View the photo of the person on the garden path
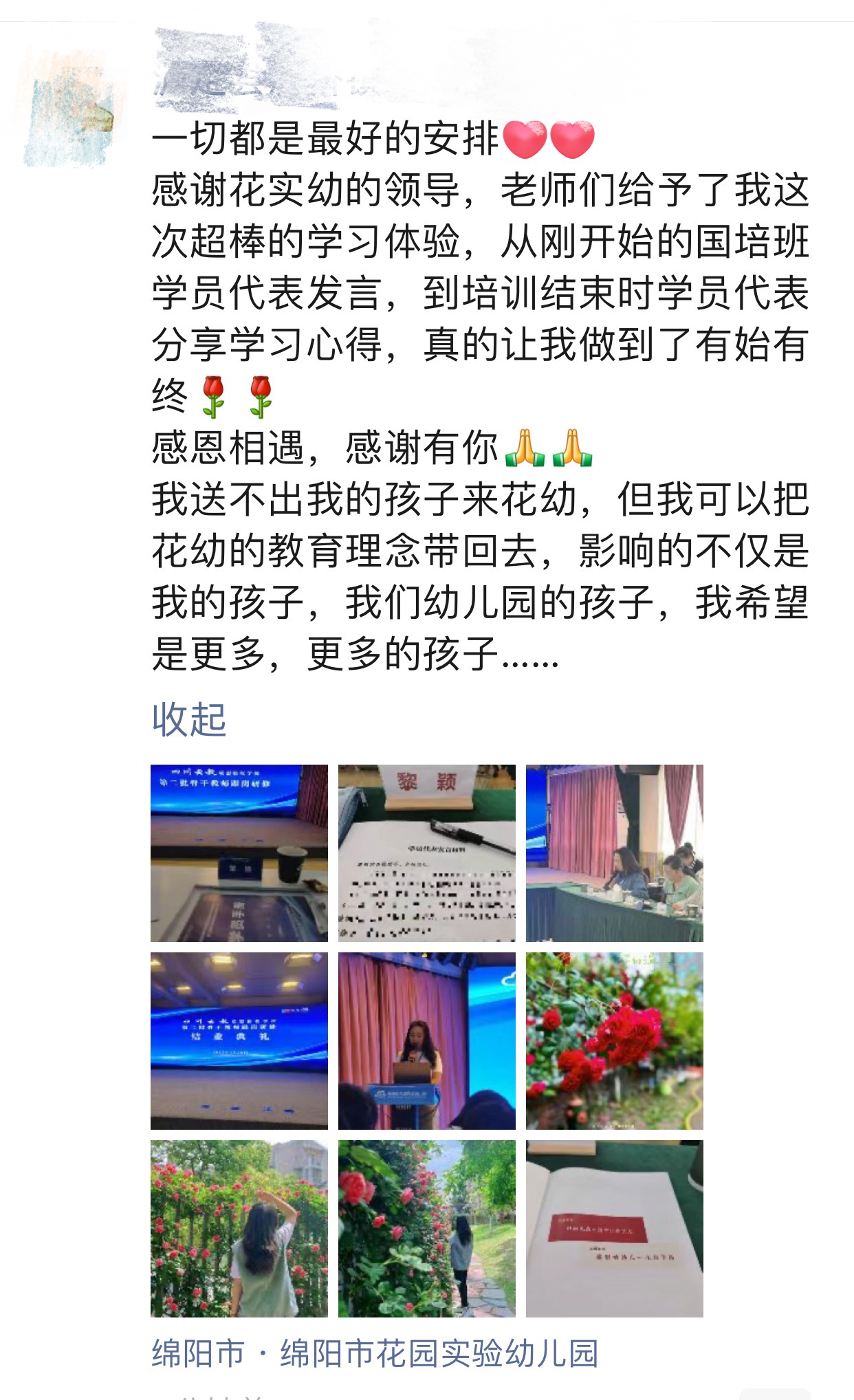The height and width of the screenshot is (1400, 854). (426, 1228)
